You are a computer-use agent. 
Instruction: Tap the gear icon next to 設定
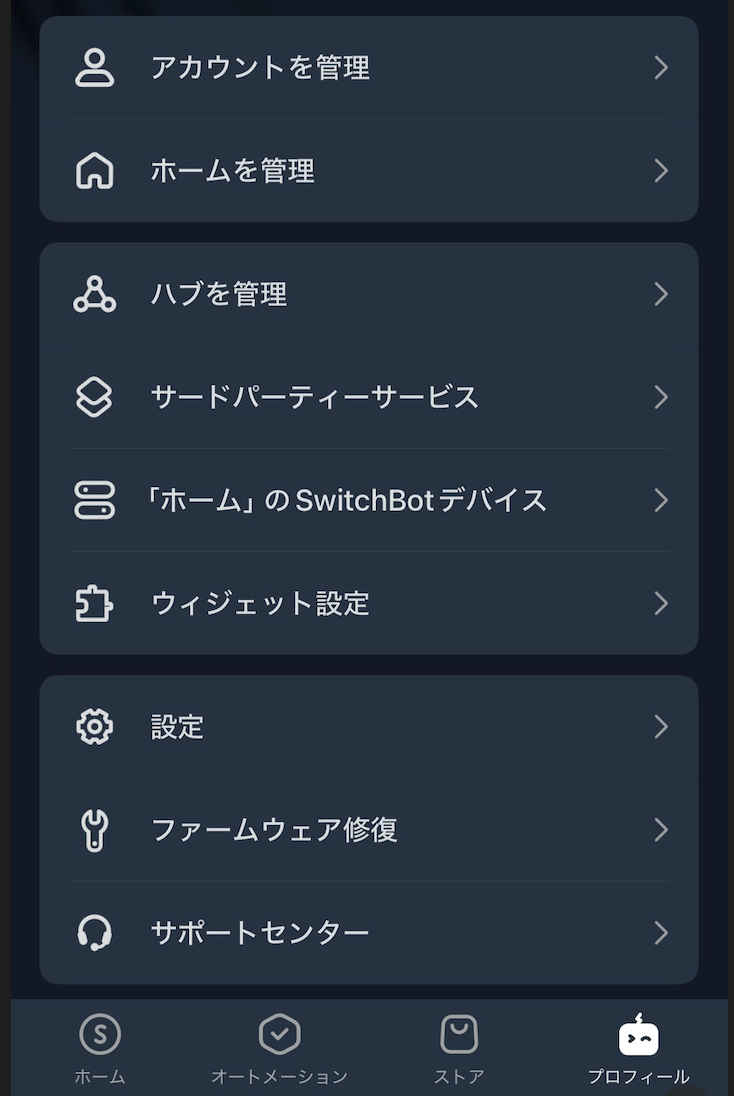click(93, 727)
